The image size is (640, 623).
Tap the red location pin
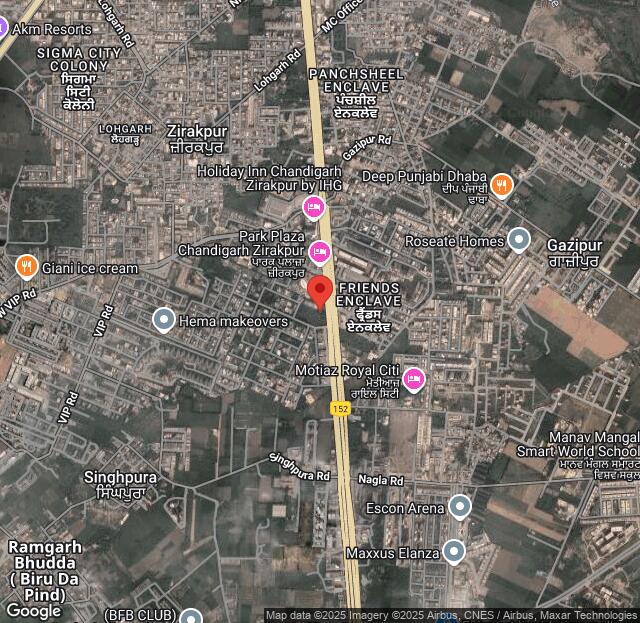point(320,292)
